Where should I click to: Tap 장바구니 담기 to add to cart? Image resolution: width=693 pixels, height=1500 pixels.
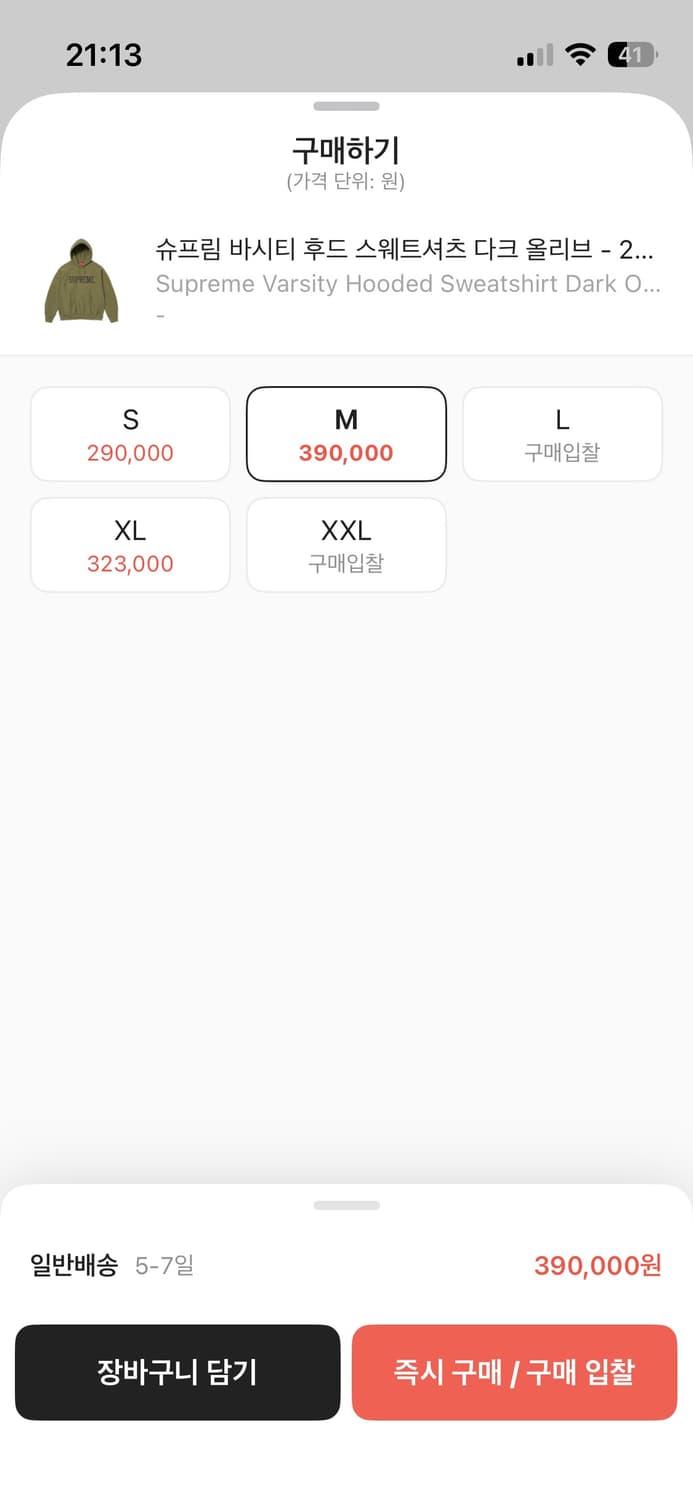coord(178,1372)
